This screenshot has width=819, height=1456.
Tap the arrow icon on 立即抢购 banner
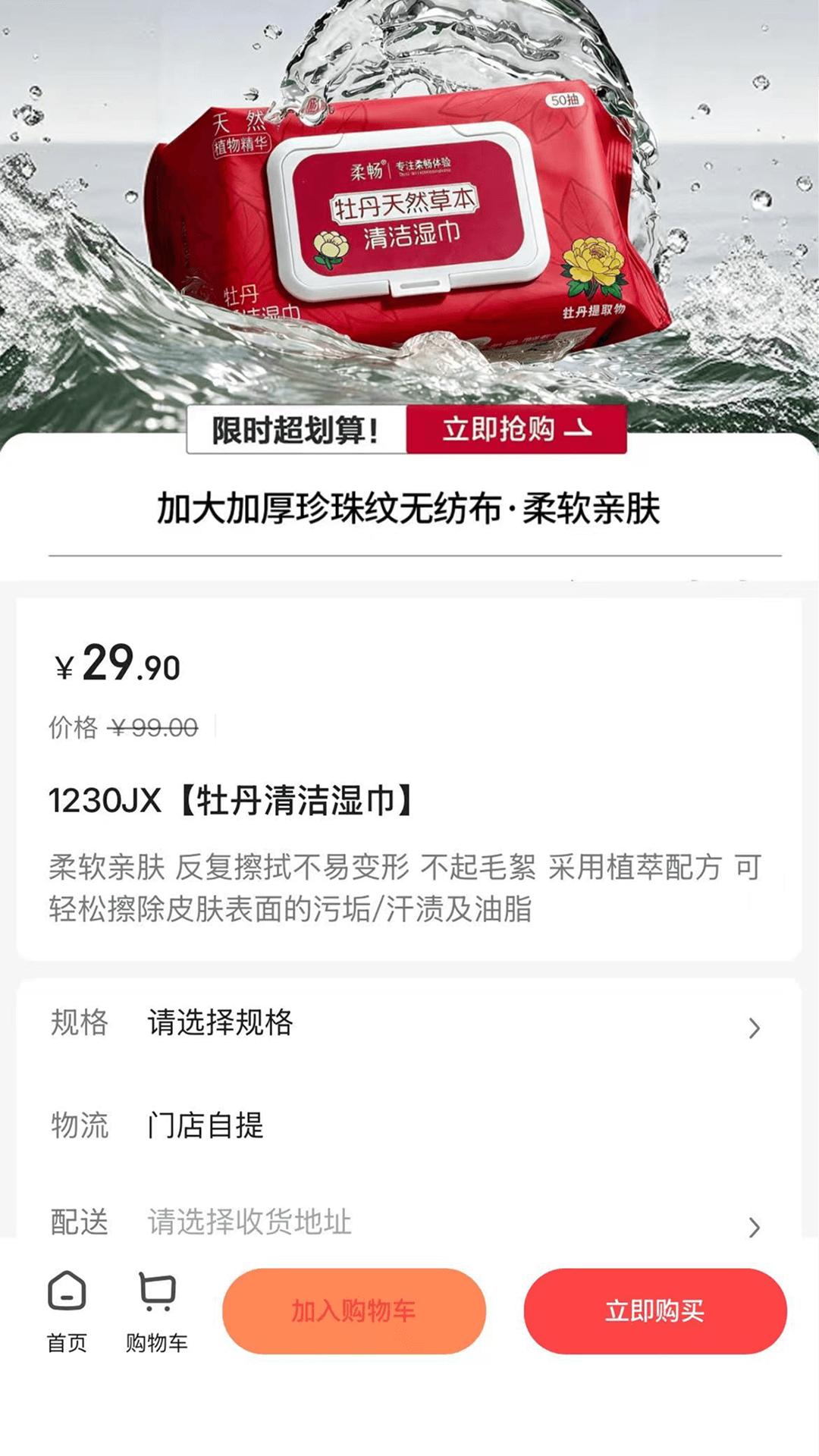[x=581, y=429]
